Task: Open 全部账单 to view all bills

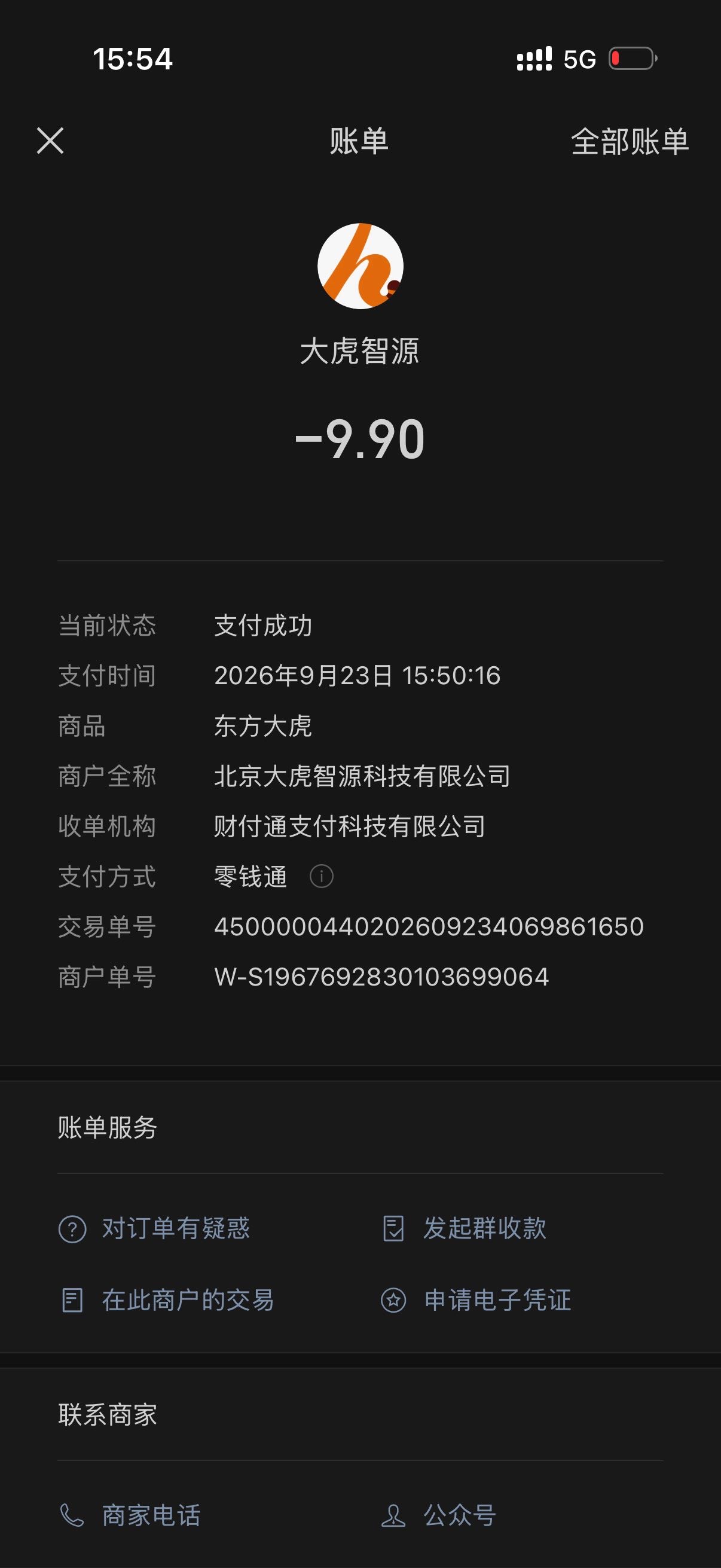Action: coord(630,141)
